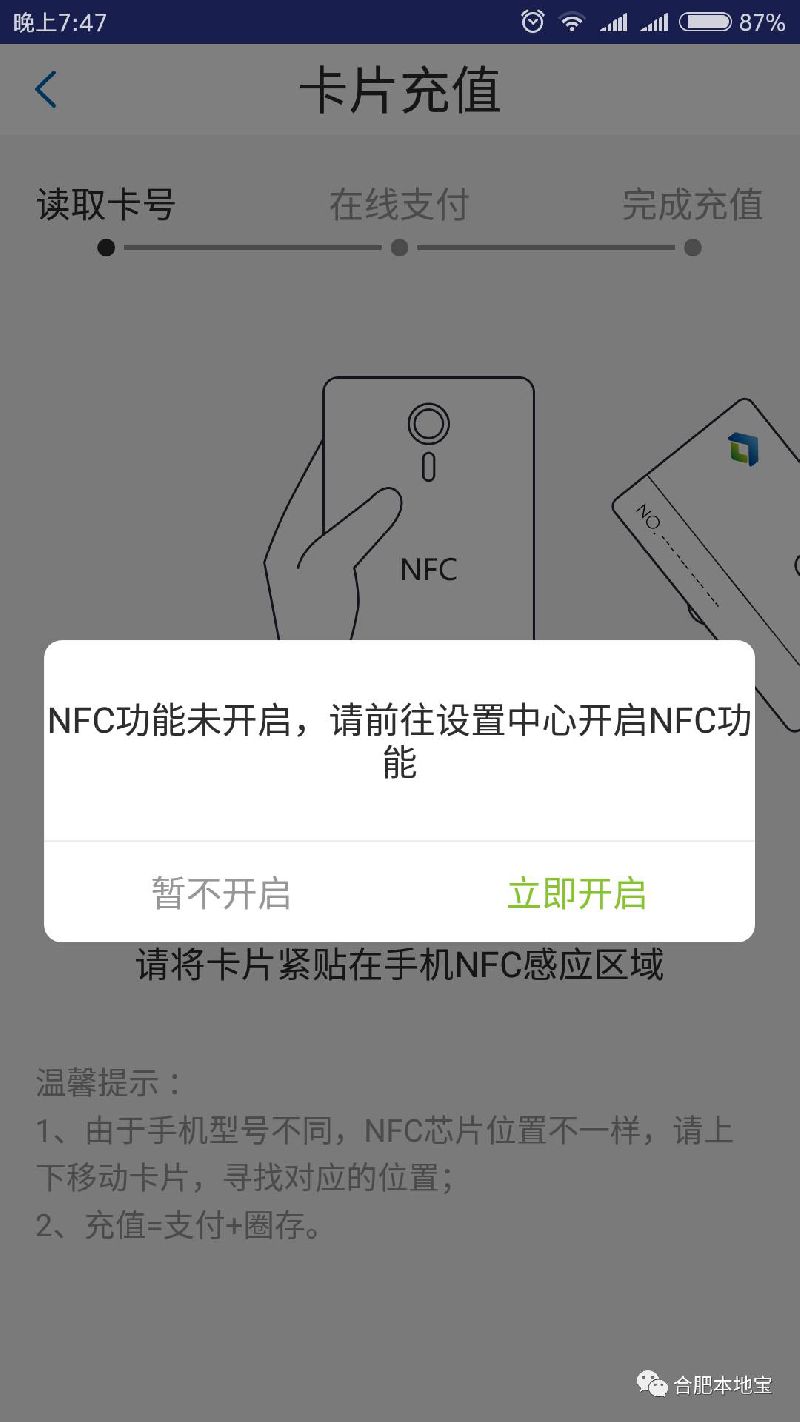800x1422 pixels.
Task: Tap the Wi-Fi icon in the status bar
Action: click(572, 20)
